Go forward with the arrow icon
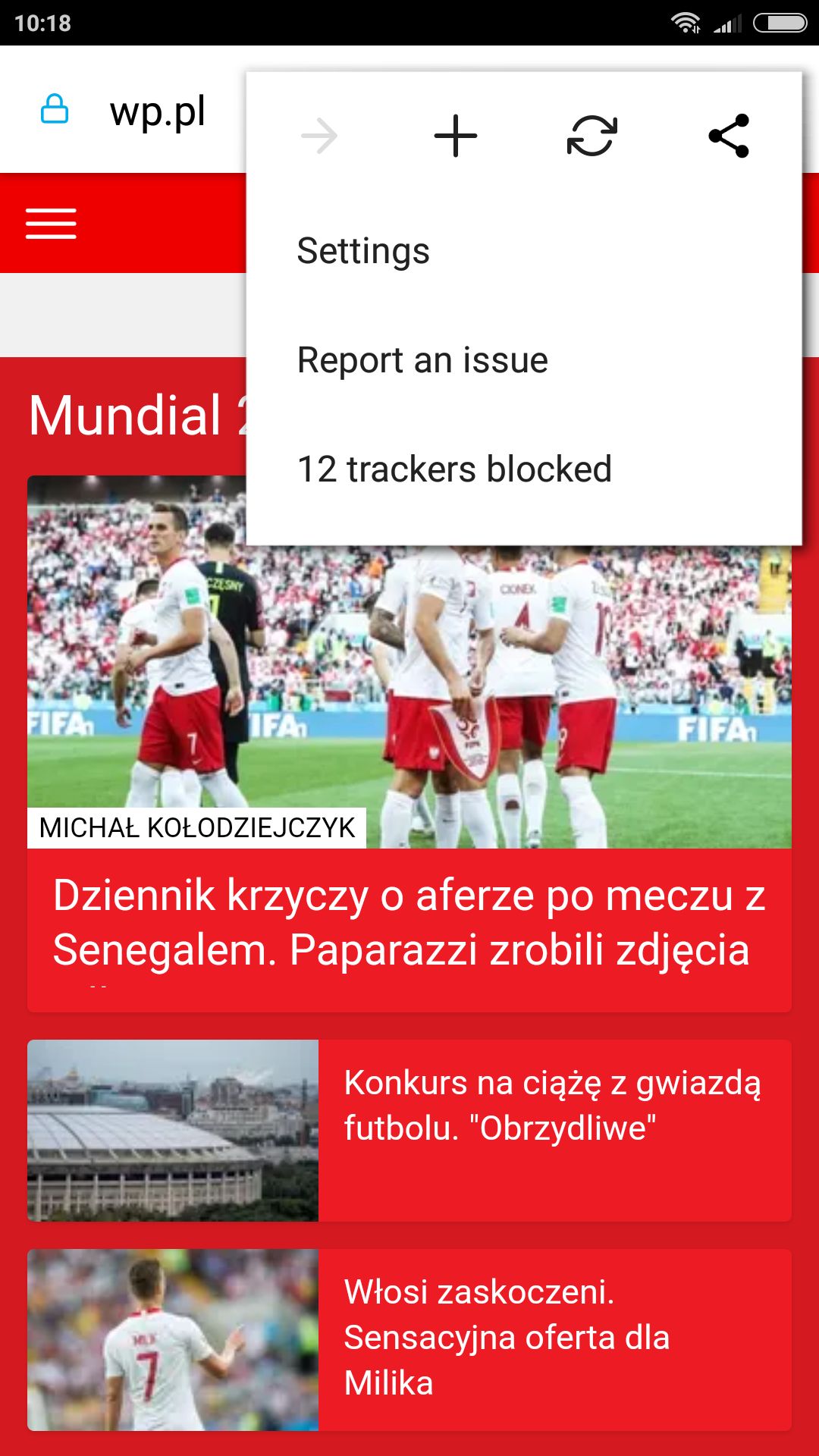The image size is (819, 1456). (x=319, y=136)
